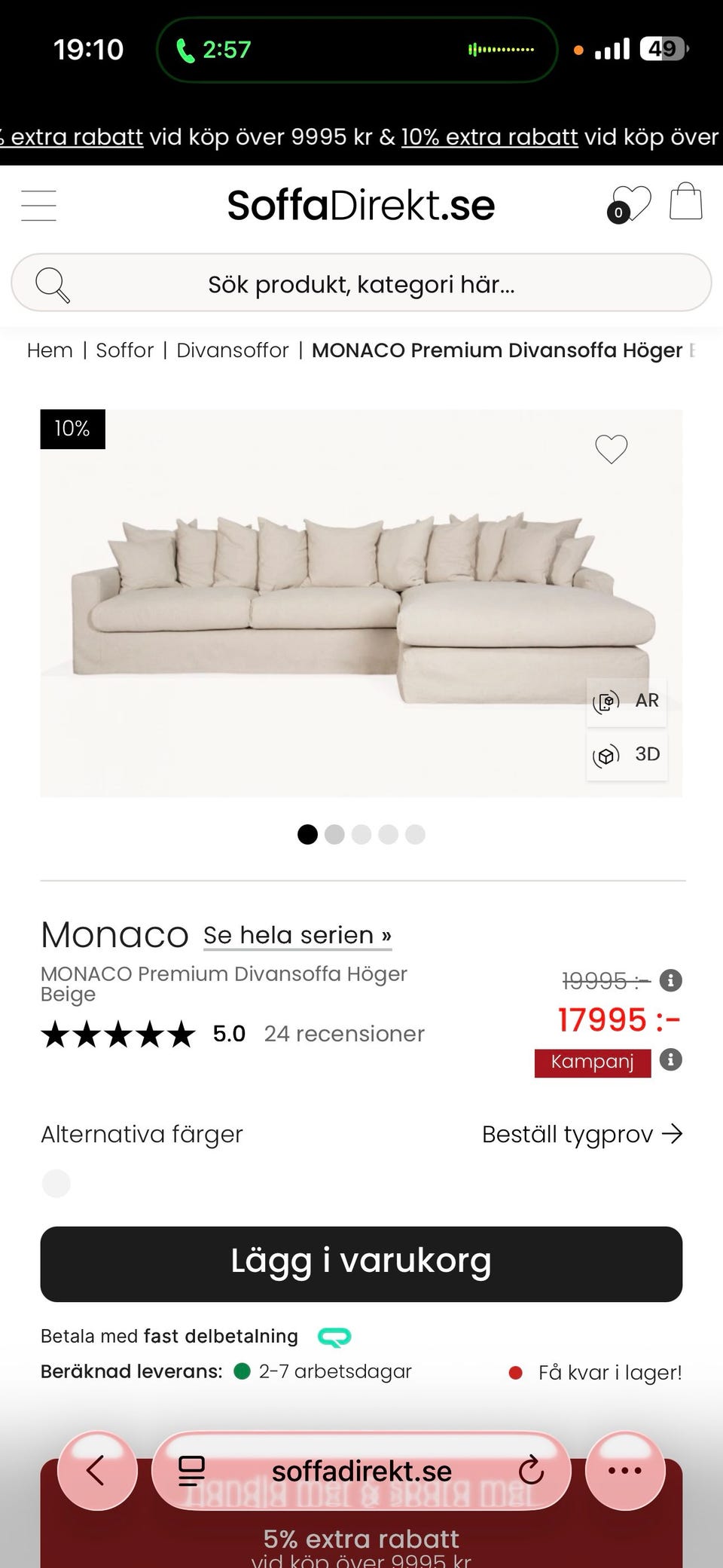
Task: Click the search magnifier icon
Action: point(51,284)
